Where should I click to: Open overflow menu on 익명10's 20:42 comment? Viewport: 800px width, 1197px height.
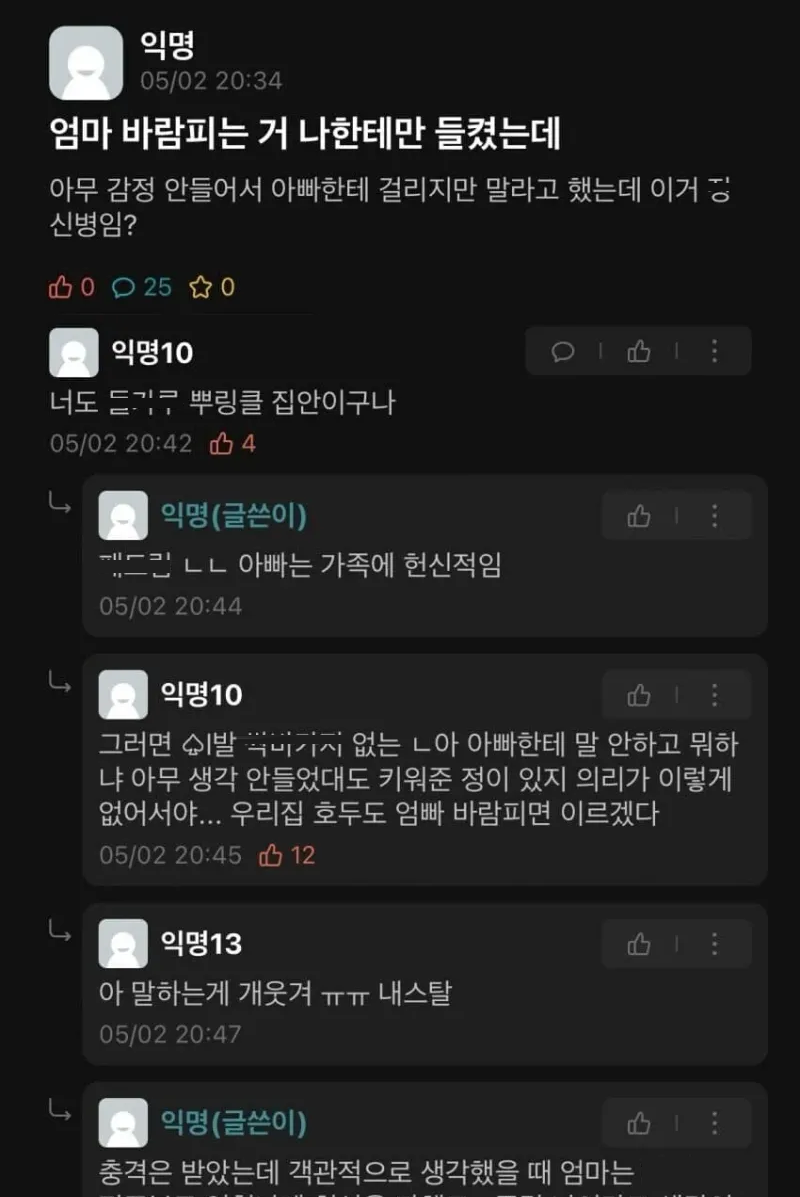pyautogui.click(x=714, y=352)
